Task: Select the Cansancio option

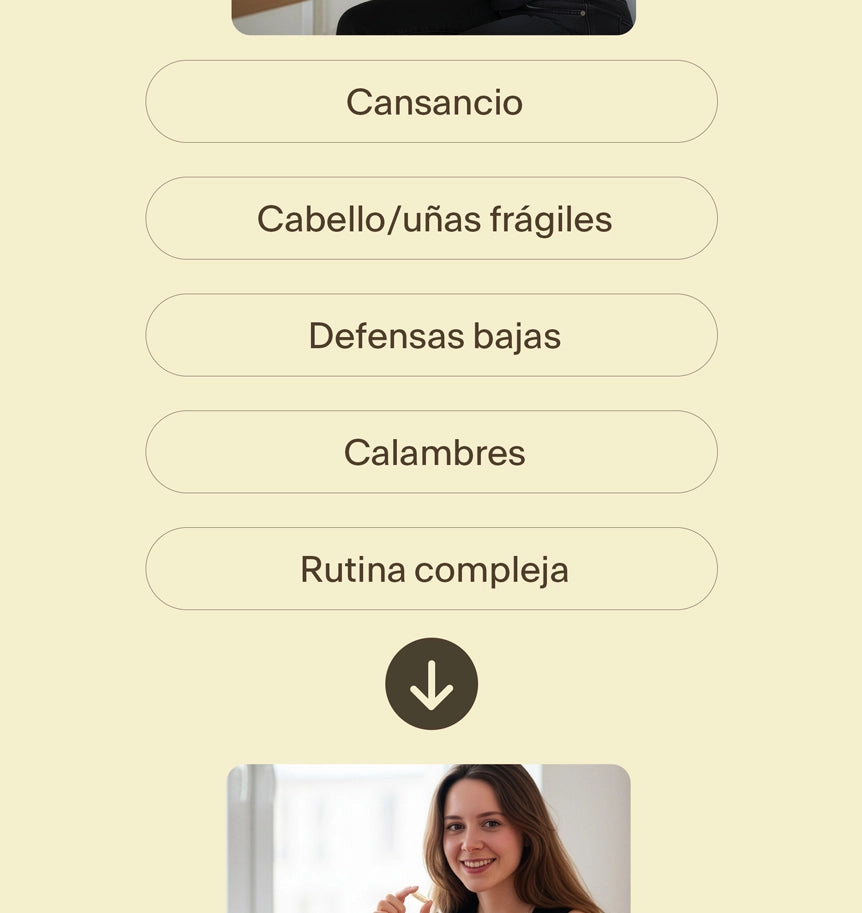Action: coord(431,102)
